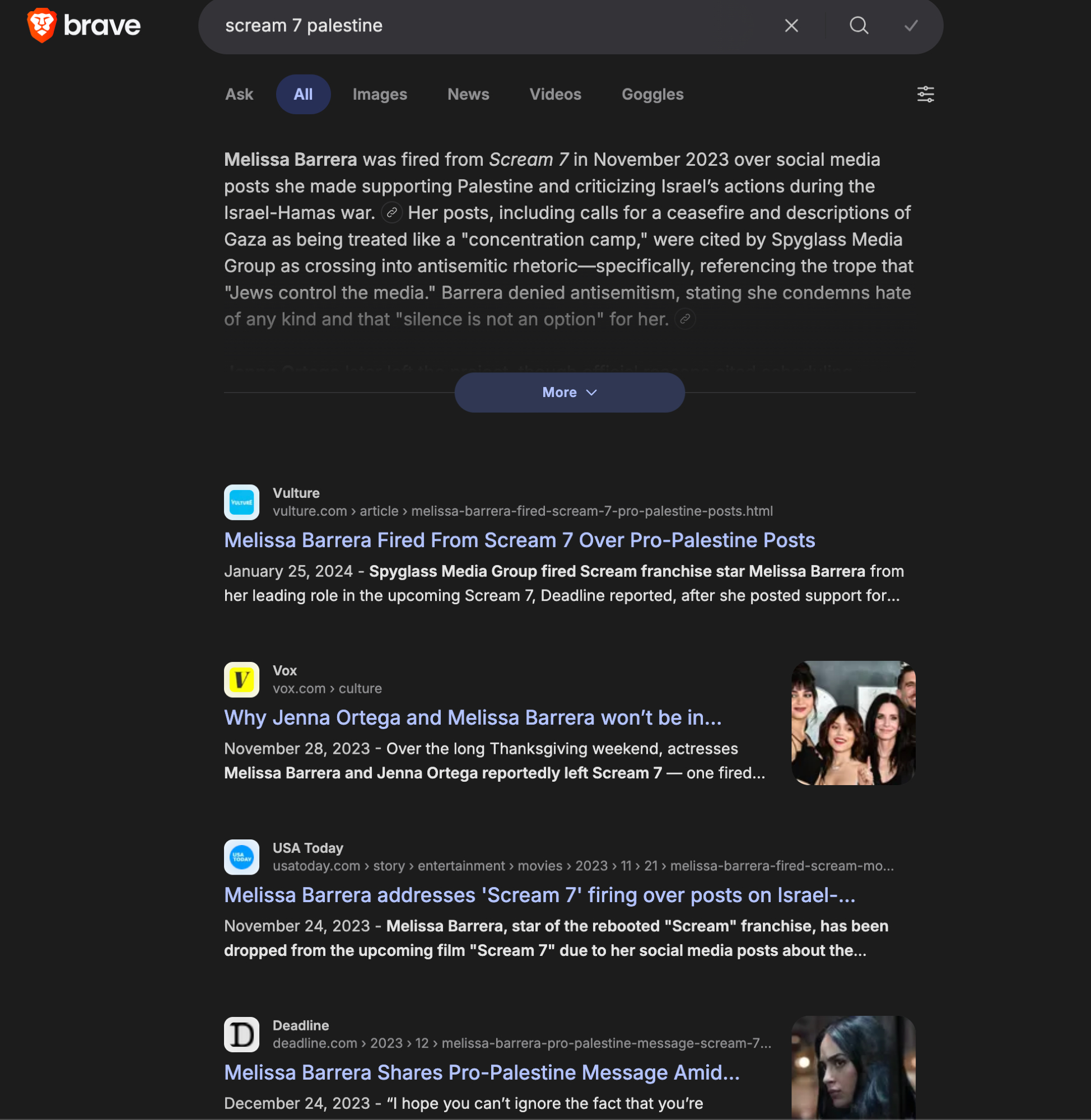Open the search filter settings icon
1091x1120 pixels.
(x=925, y=95)
